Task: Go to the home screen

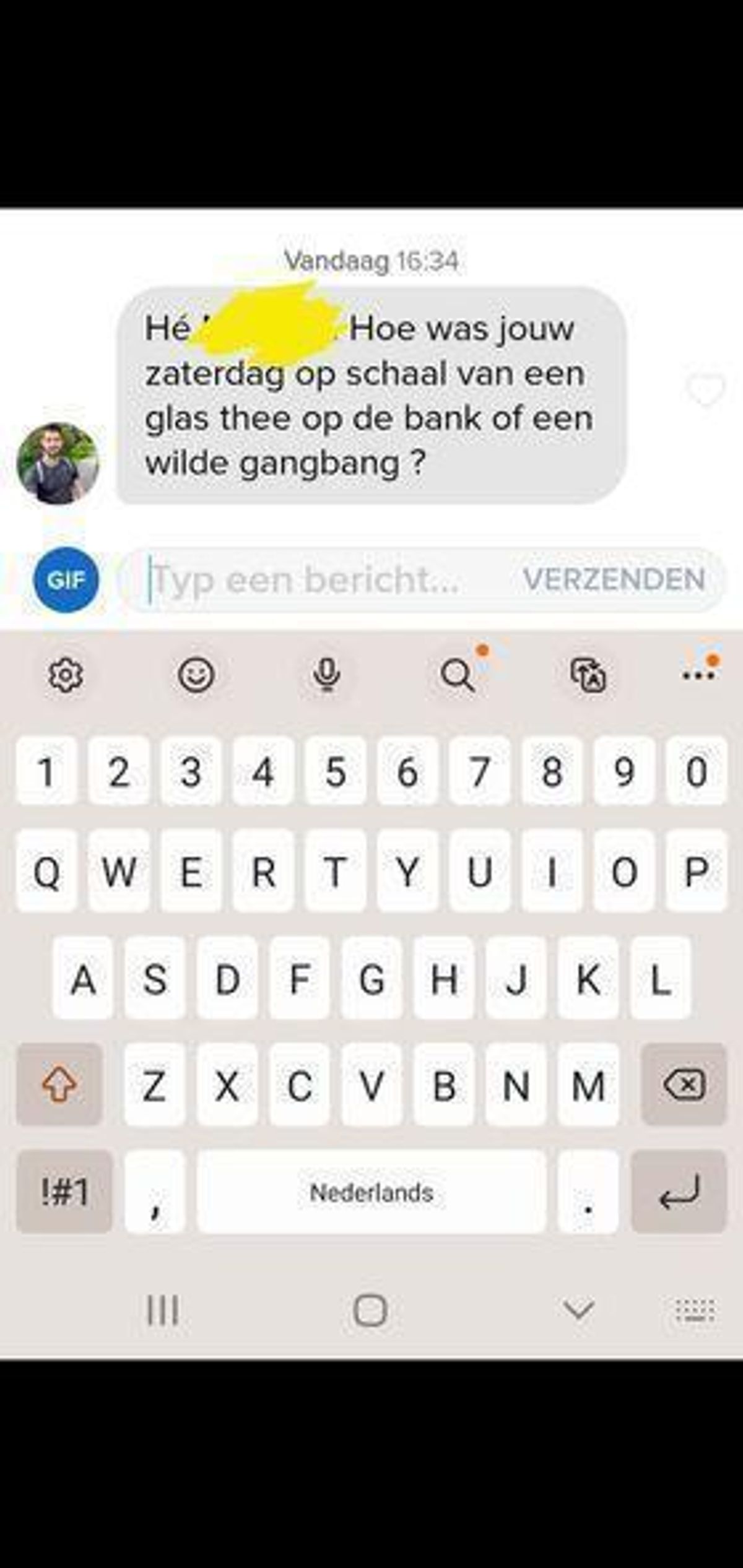Action: (x=370, y=1310)
